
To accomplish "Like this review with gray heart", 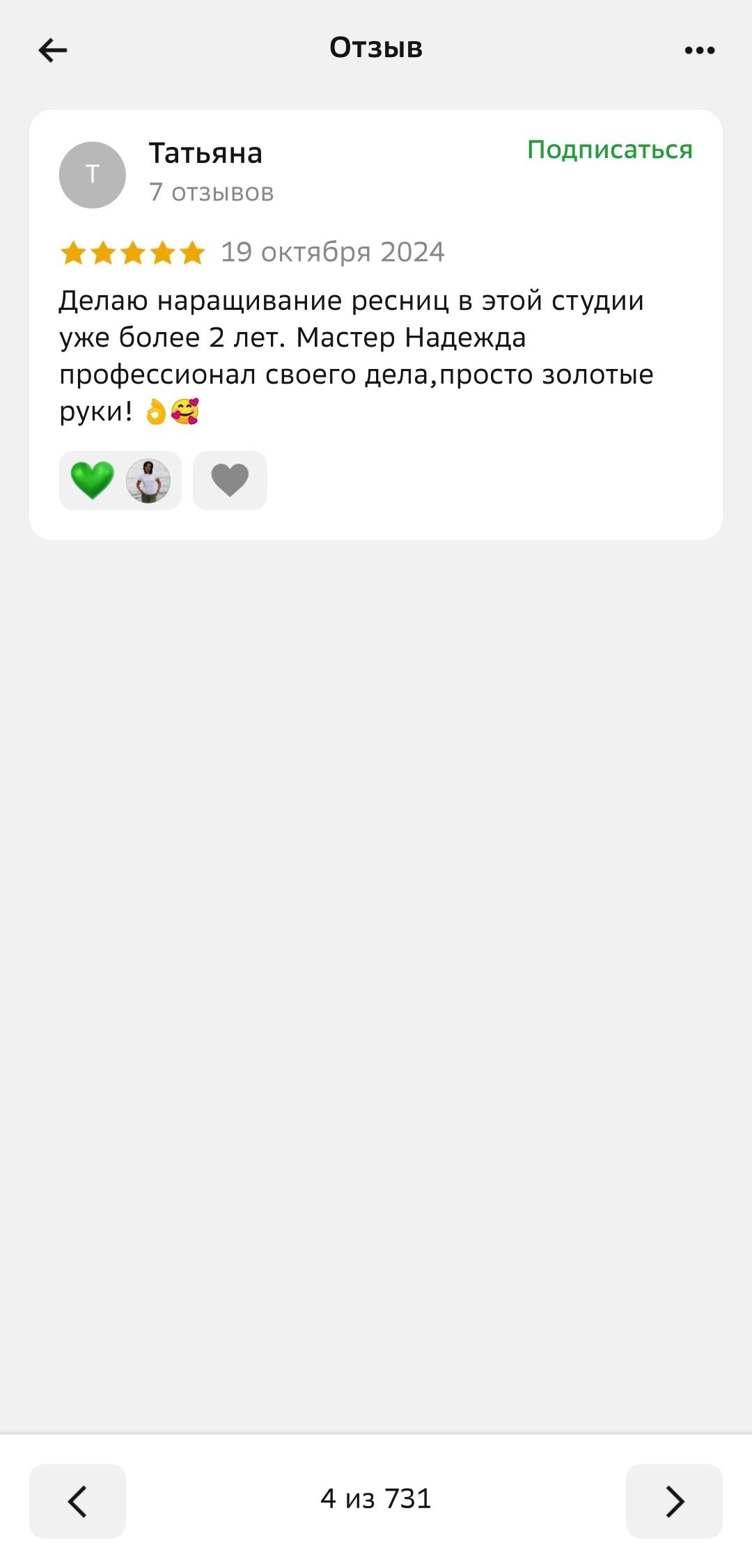I will 230,480.
